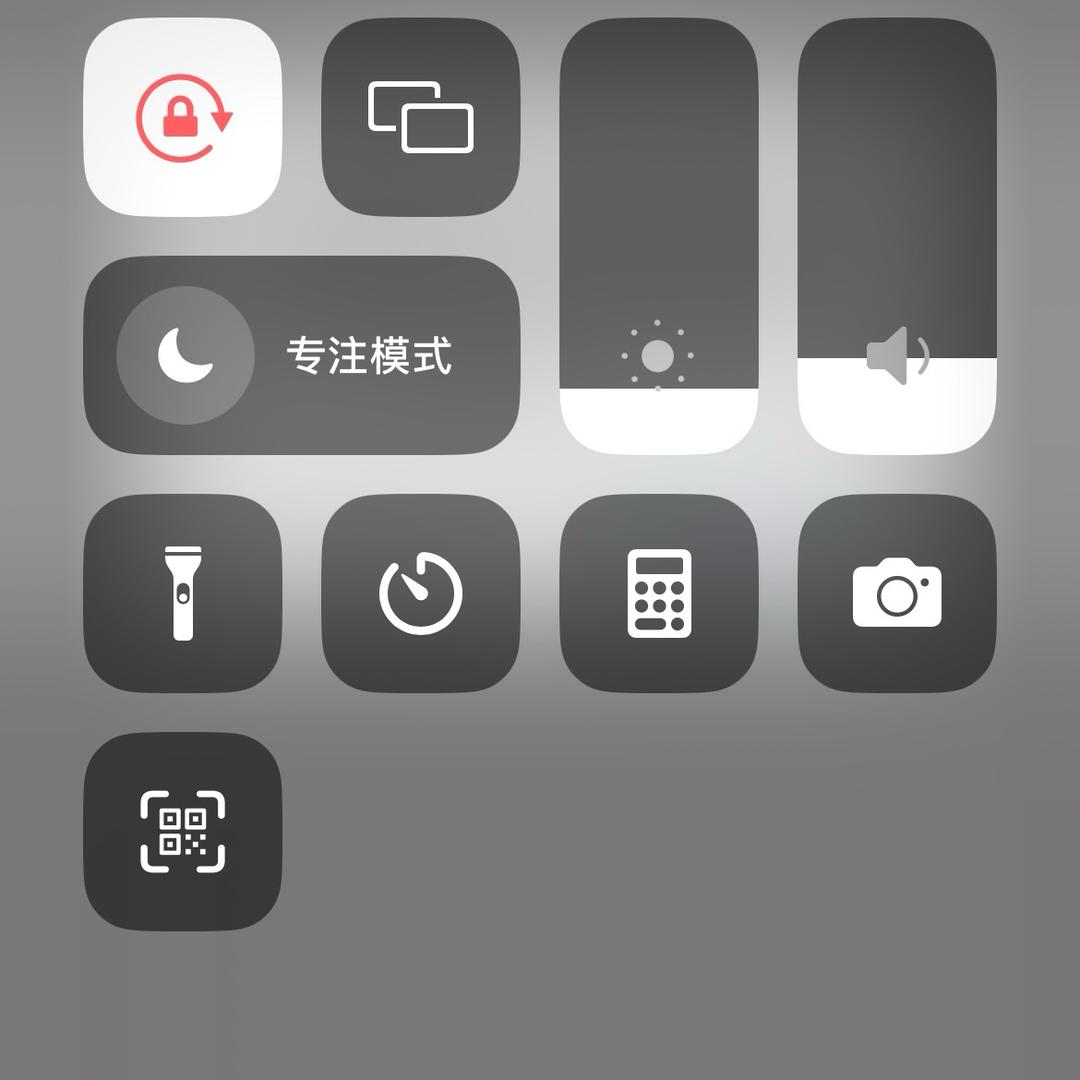
Task: Open the camera
Action: [897, 593]
